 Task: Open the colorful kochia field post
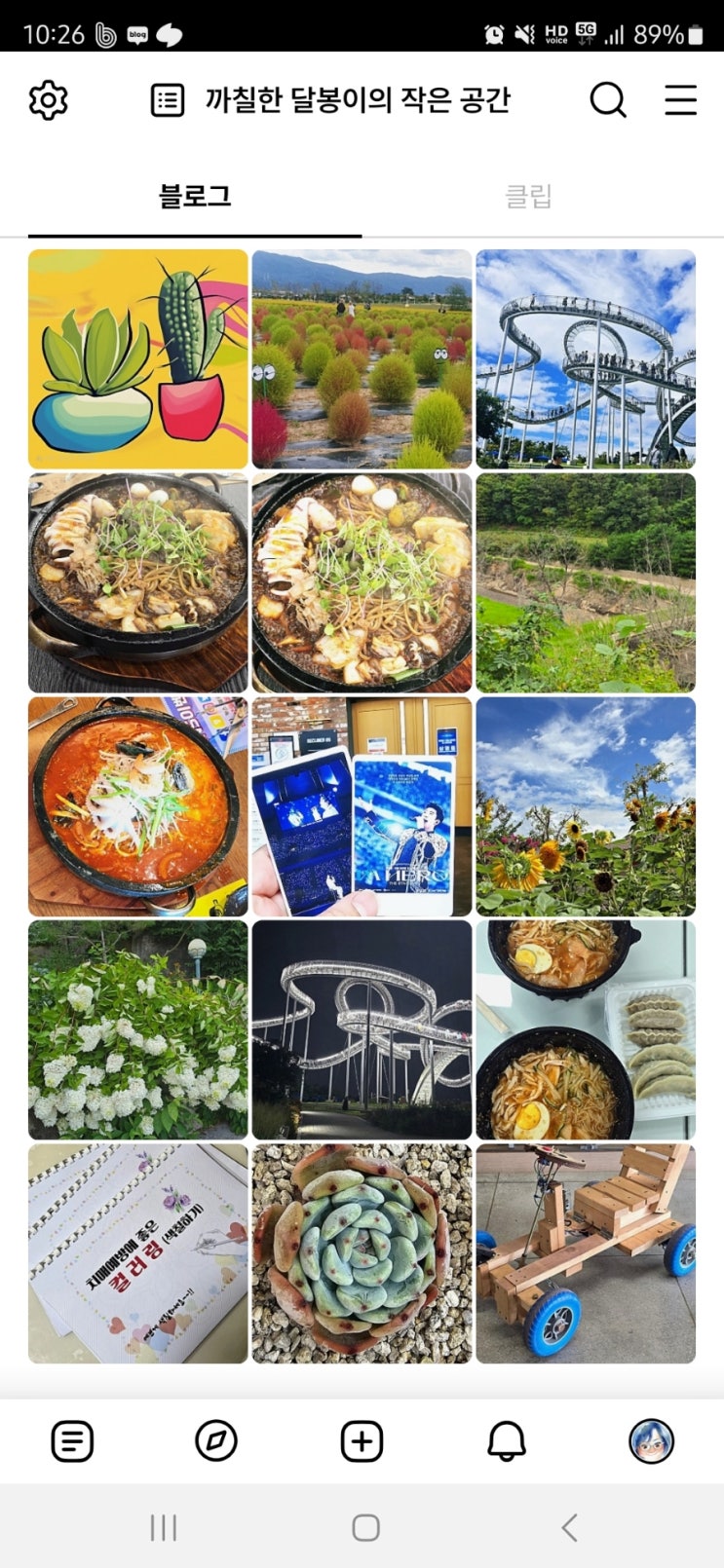pos(362,359)
